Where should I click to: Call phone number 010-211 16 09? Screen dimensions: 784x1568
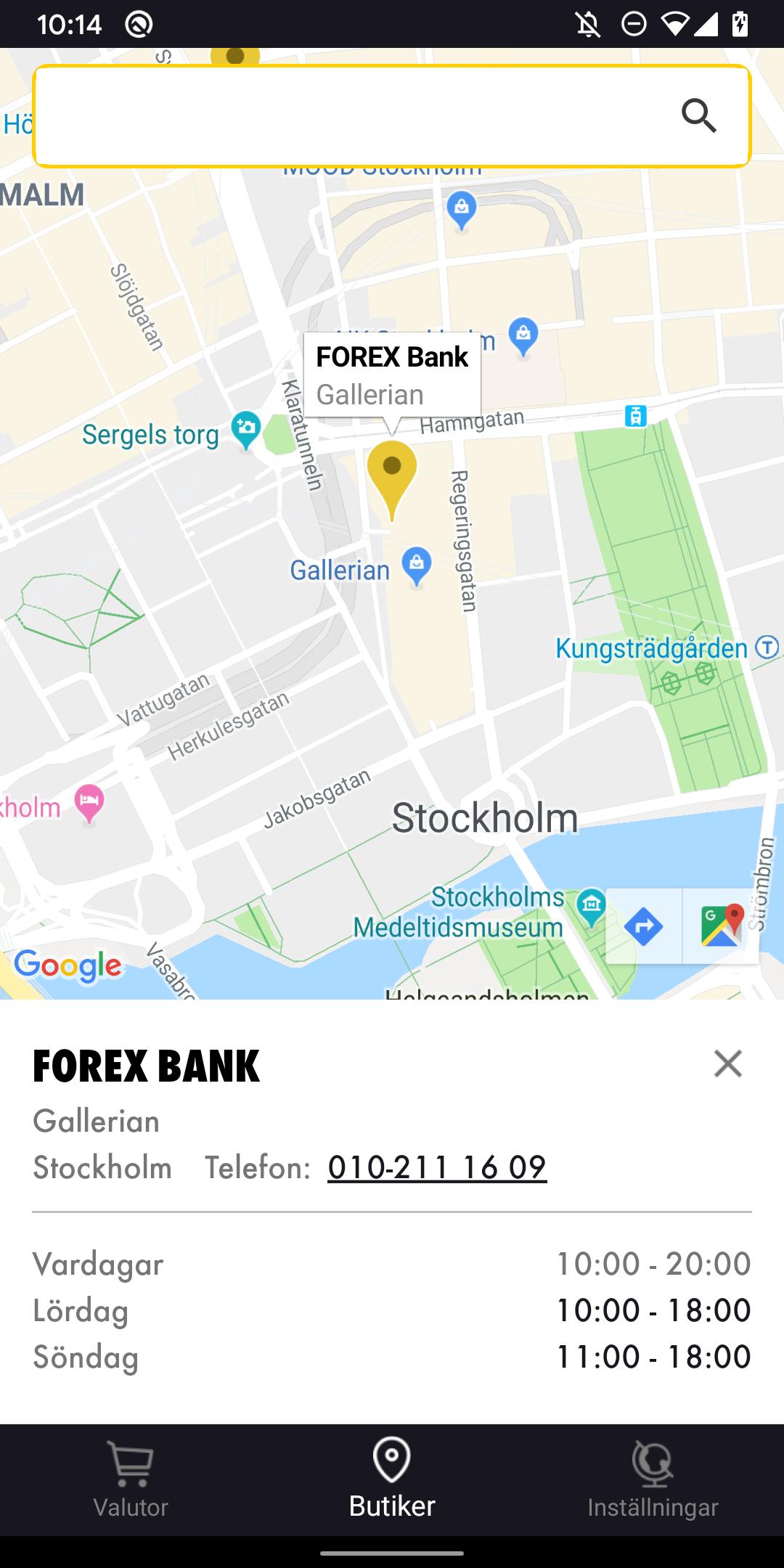click(x=437, y=1168)
